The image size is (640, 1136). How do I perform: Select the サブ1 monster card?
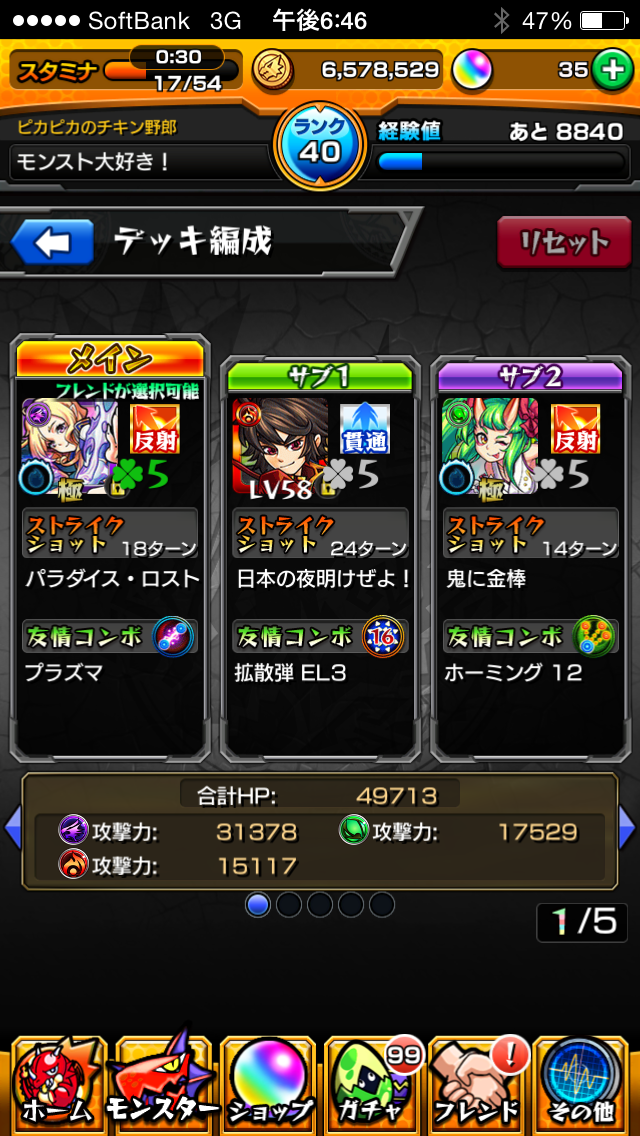tap(320, 558)
